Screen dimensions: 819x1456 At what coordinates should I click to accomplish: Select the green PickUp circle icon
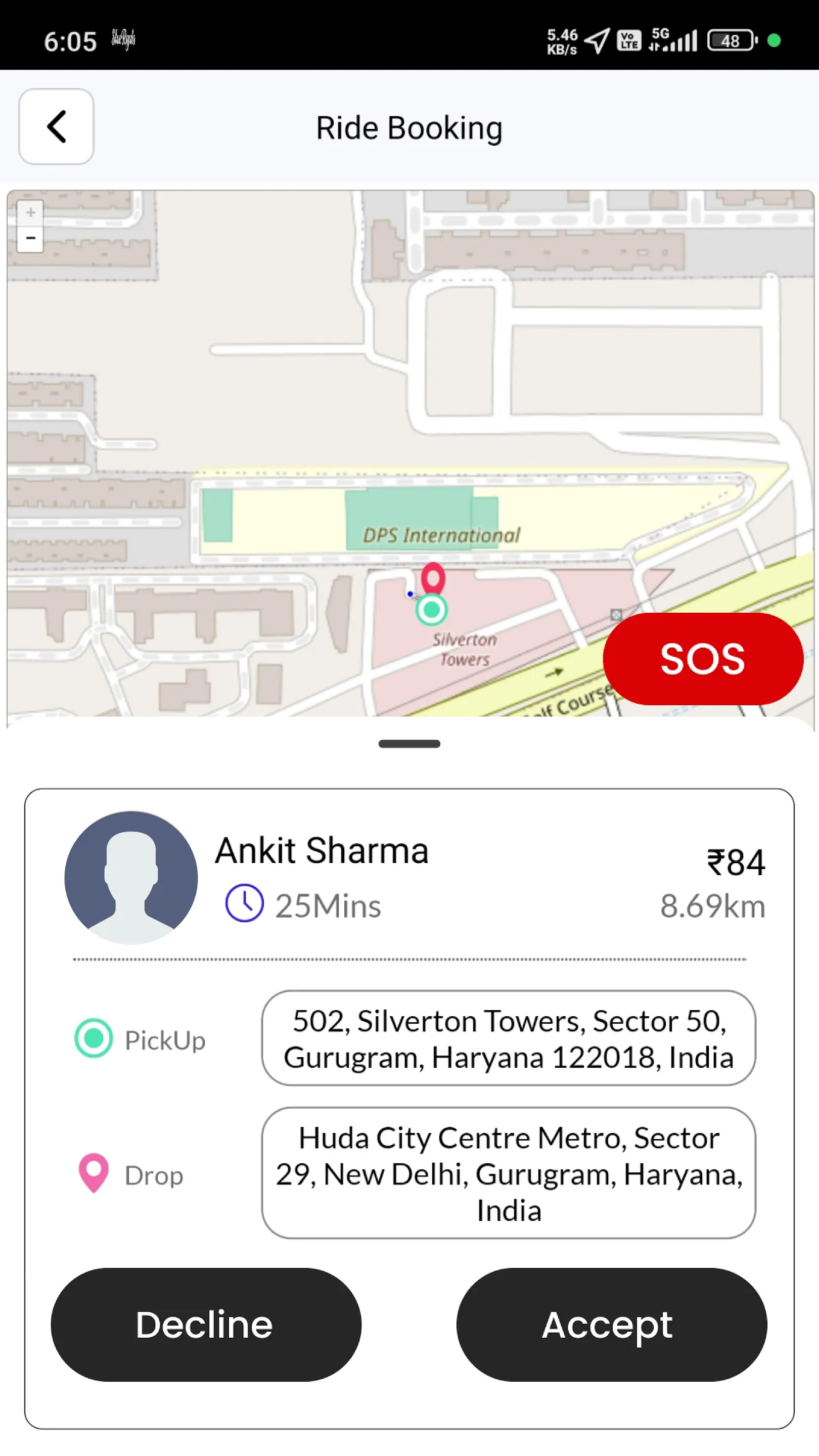click(94, 1039)
